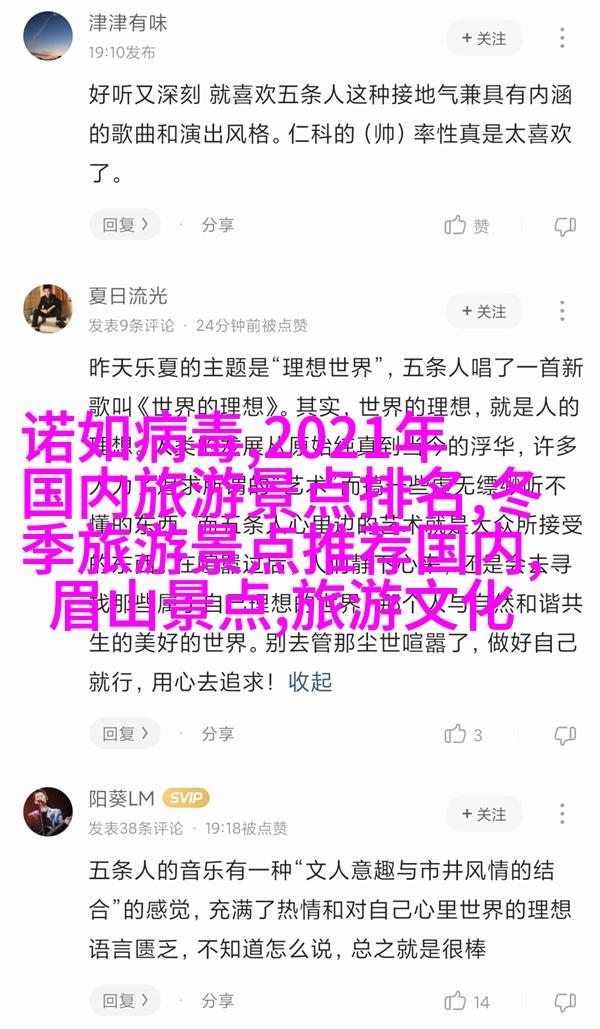Like 阳葱LM's comment with 14 likes
This screenshot has height=1029, width=600.
tap(467, 1001)
